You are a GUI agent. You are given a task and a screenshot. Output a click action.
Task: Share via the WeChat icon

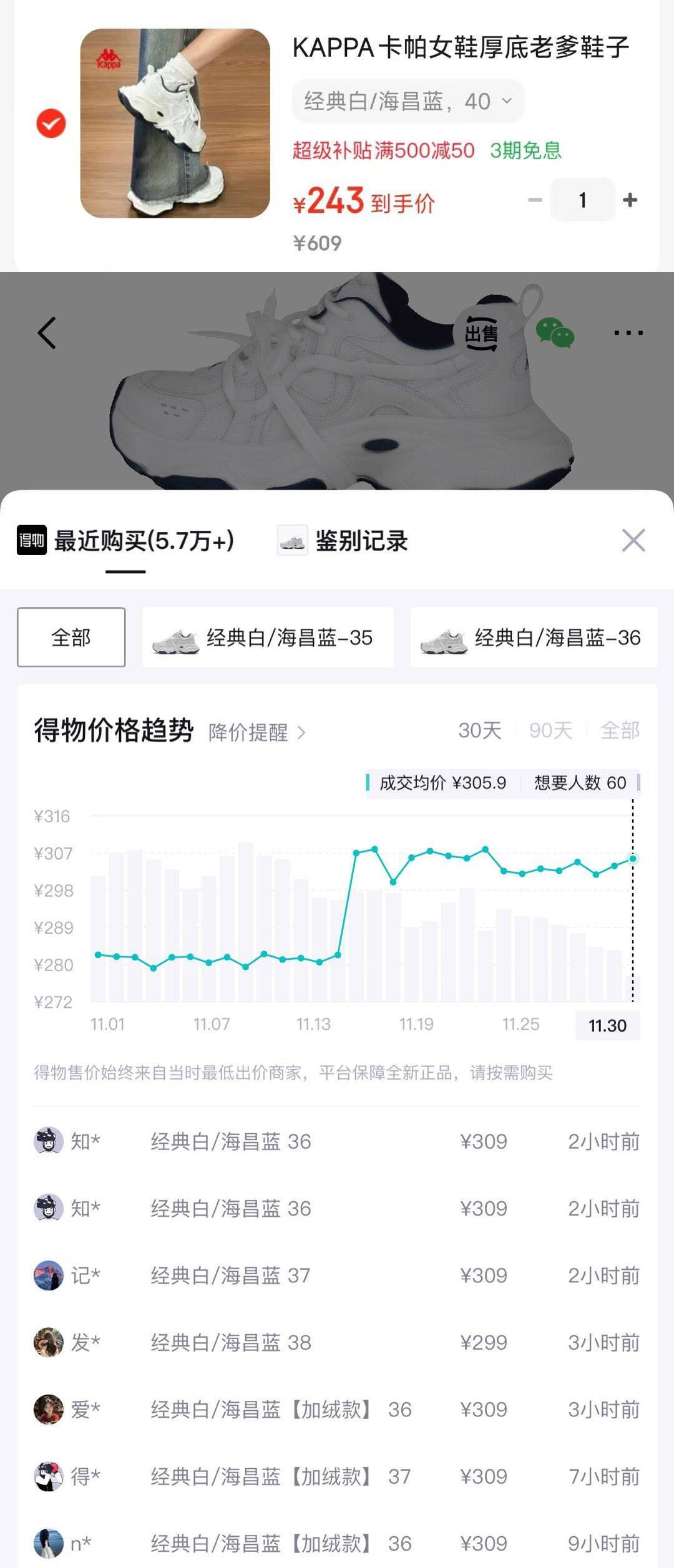[x=555, y=333]
